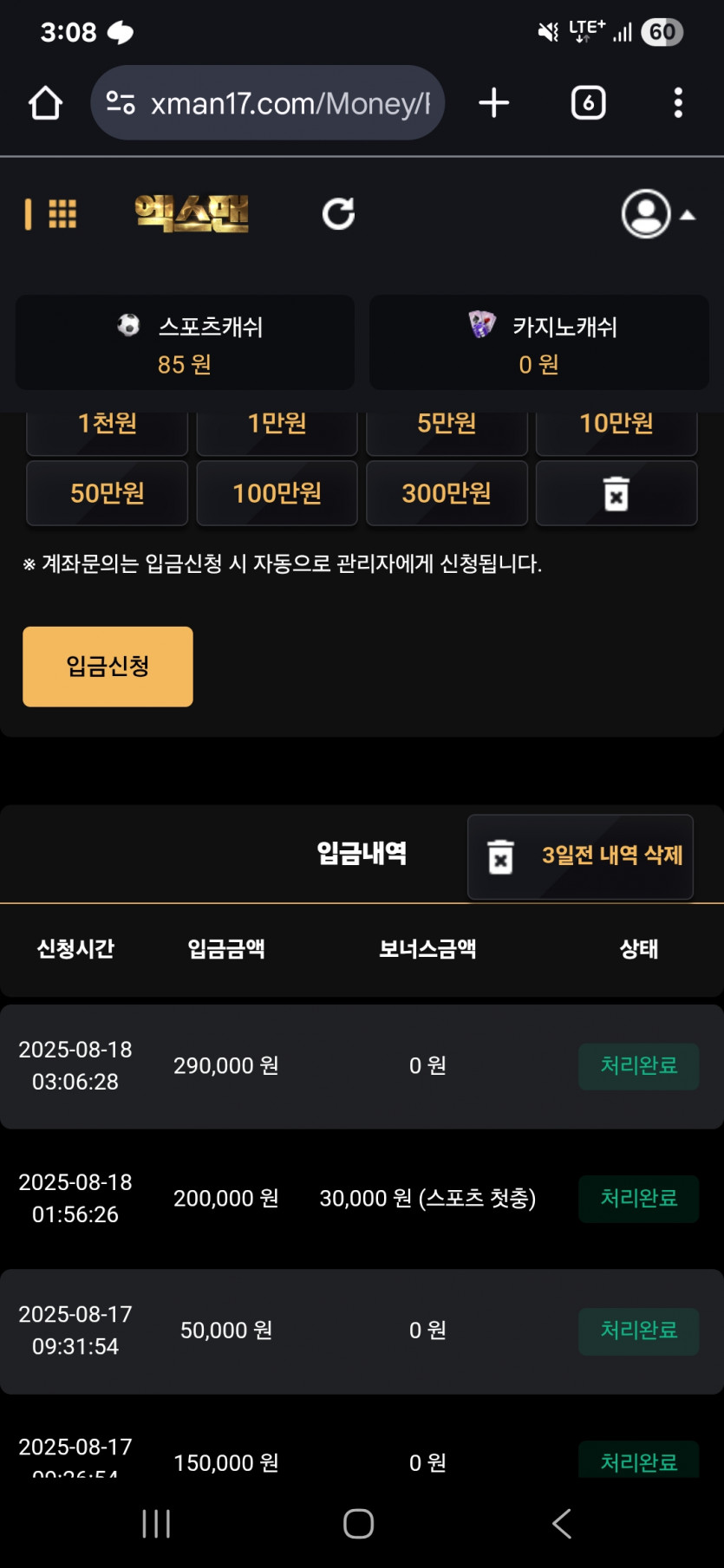Add 10만원 to the deposit amount

616,431
